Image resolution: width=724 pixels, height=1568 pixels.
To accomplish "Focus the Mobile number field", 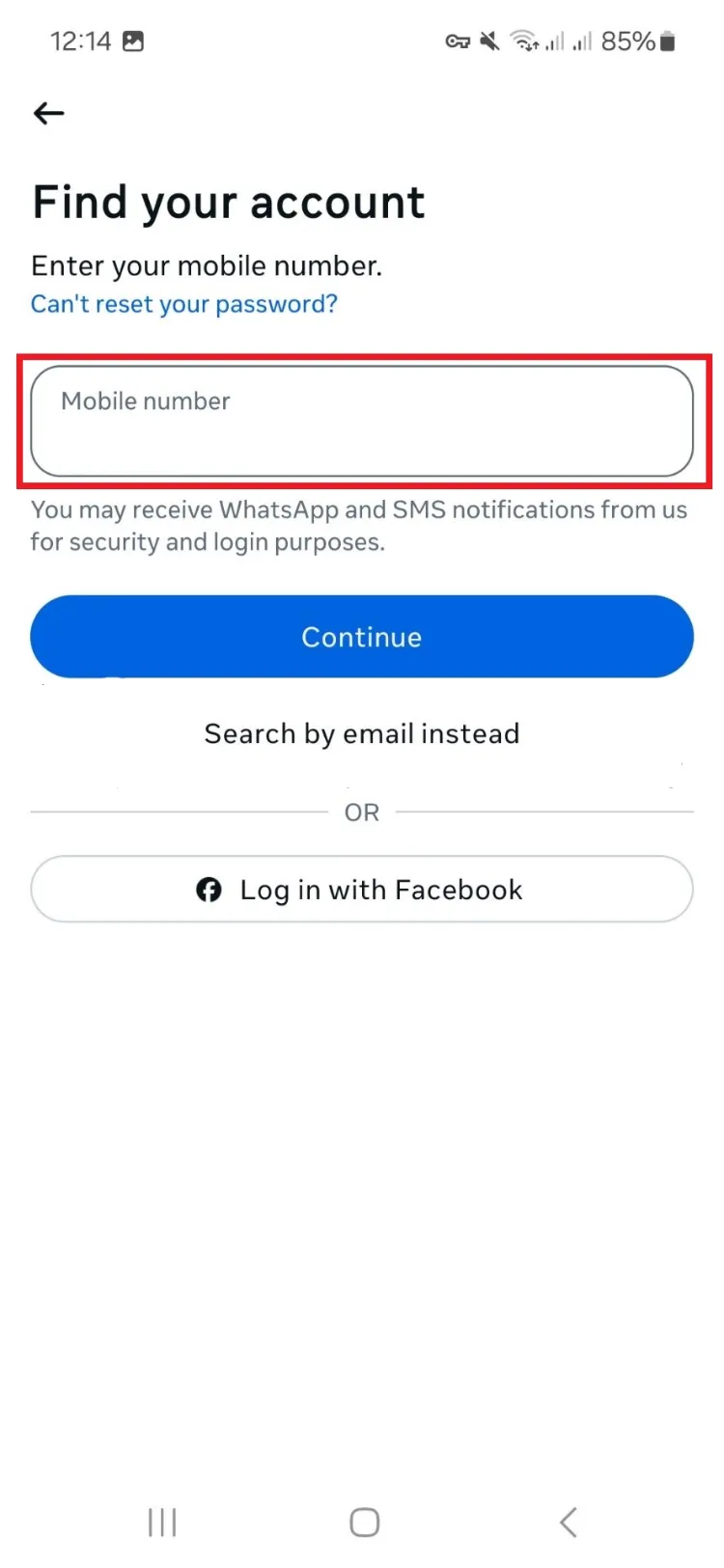I will [x=362, y=421].
